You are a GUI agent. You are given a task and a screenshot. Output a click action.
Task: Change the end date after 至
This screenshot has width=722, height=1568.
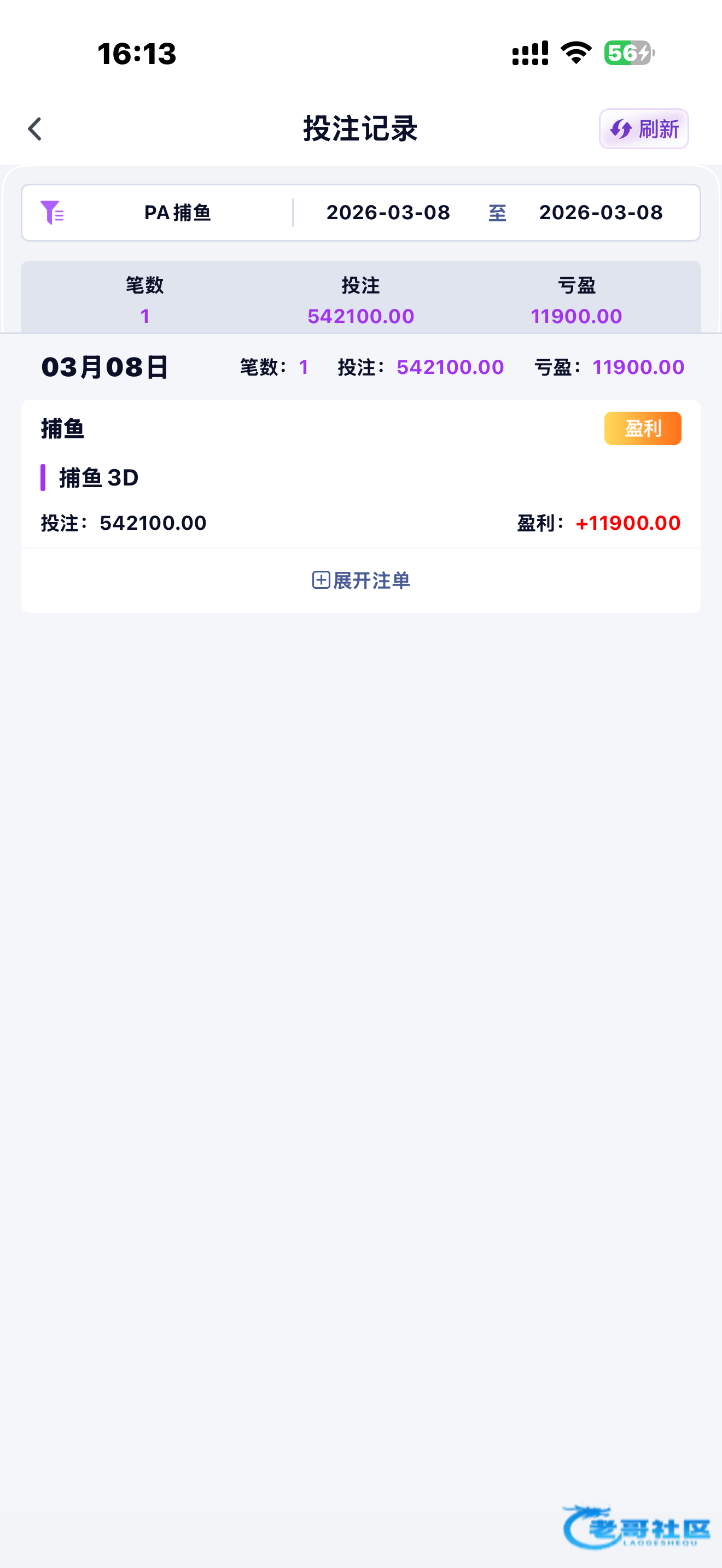600,213
